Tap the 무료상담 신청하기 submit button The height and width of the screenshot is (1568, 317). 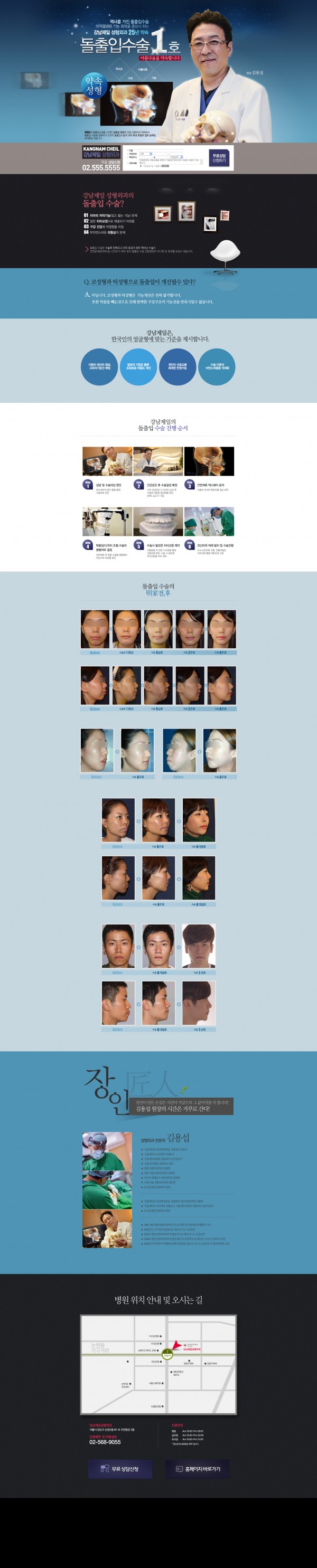point(219,158)
